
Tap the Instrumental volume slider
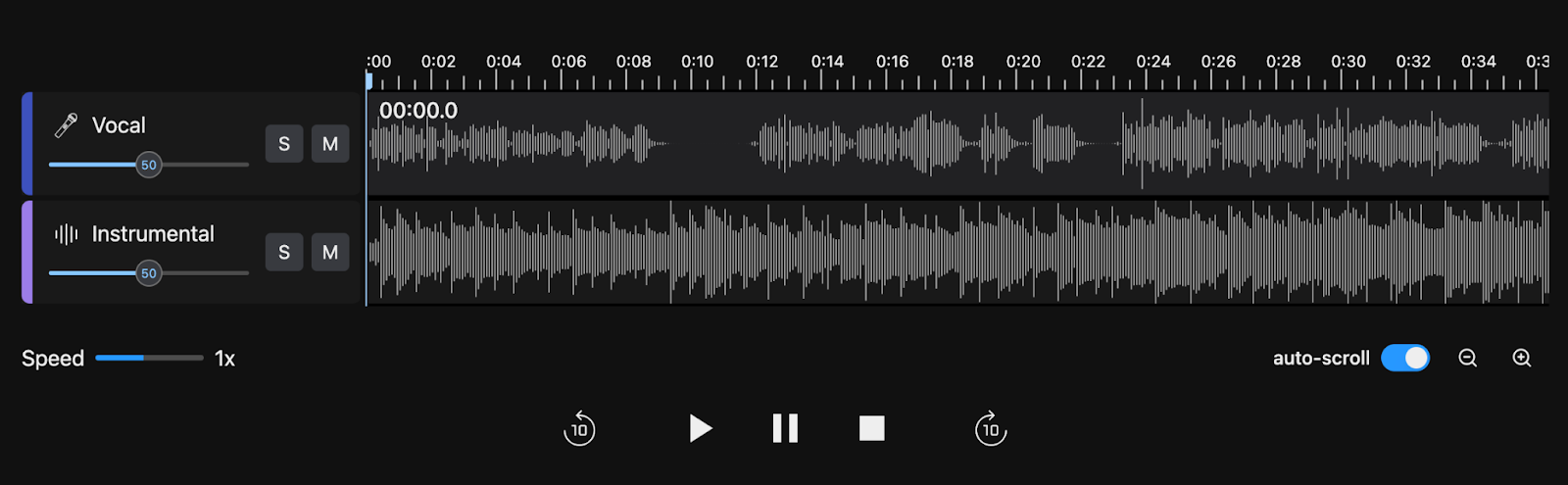[148, 273]
